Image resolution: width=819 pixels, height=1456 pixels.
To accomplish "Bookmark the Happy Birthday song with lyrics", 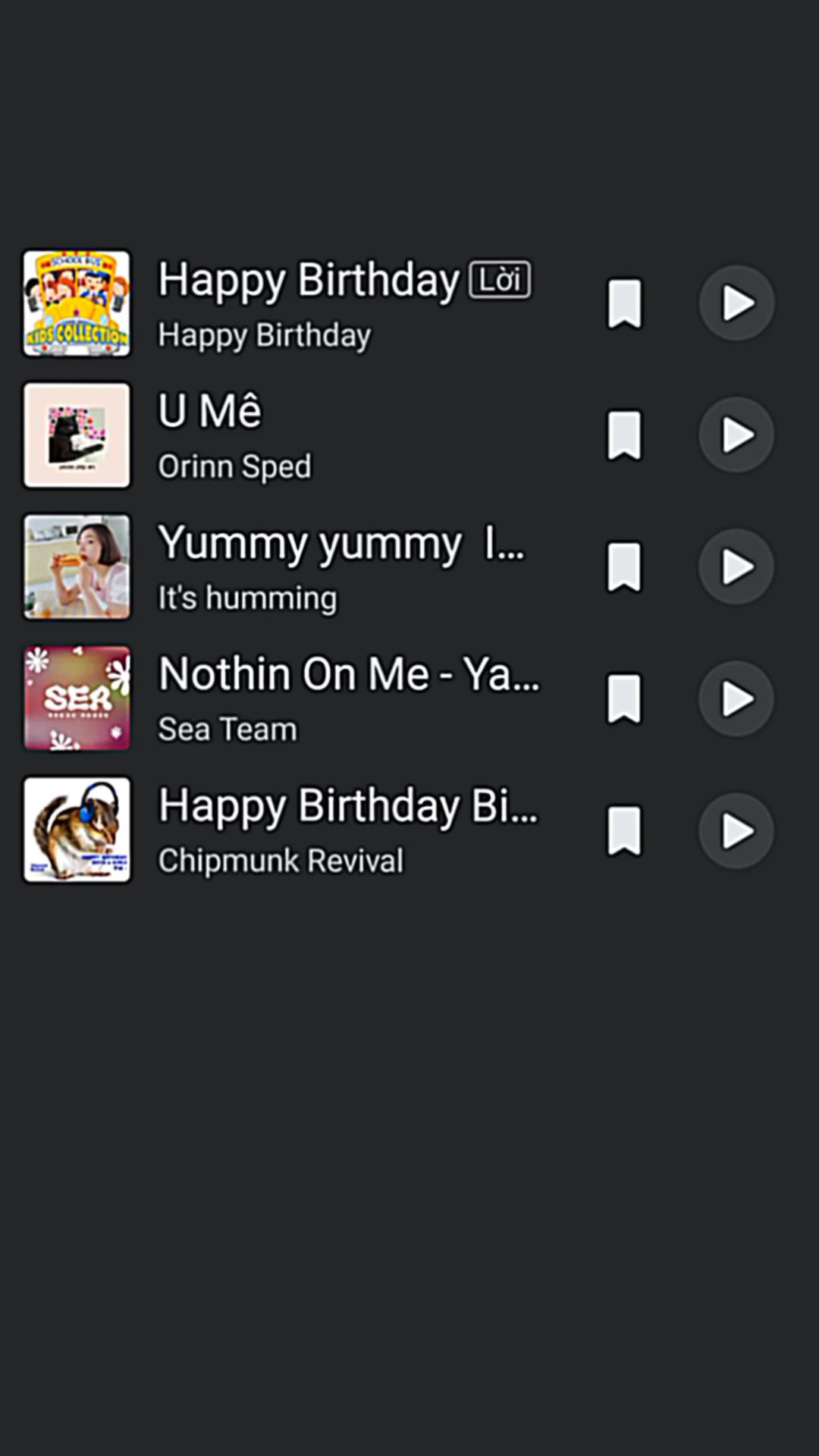I will tap(624, 303).
